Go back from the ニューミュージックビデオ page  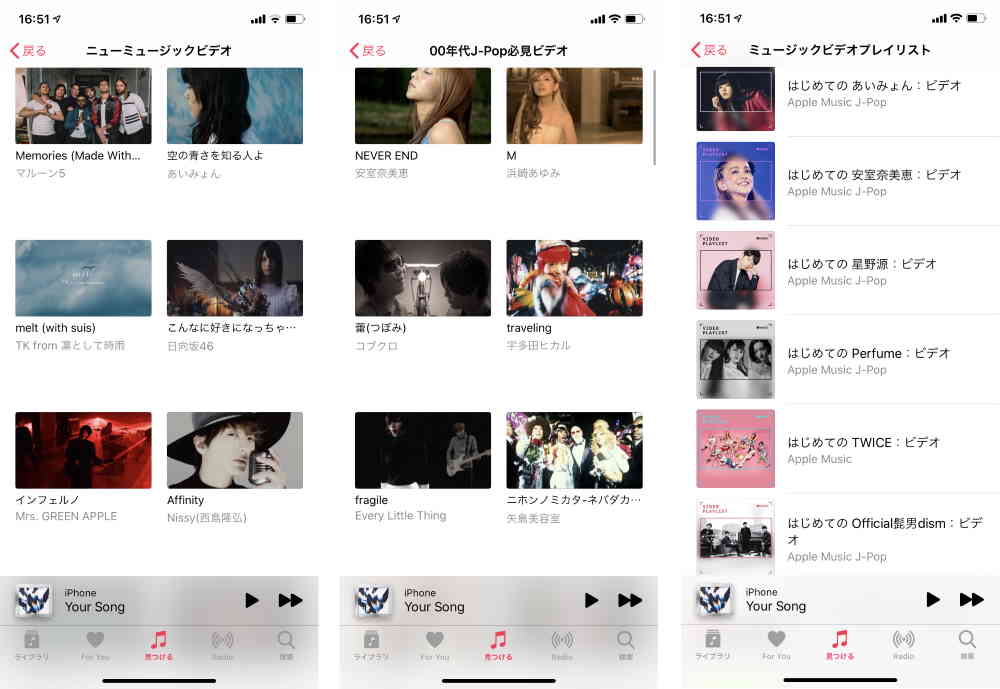(28, 51)
